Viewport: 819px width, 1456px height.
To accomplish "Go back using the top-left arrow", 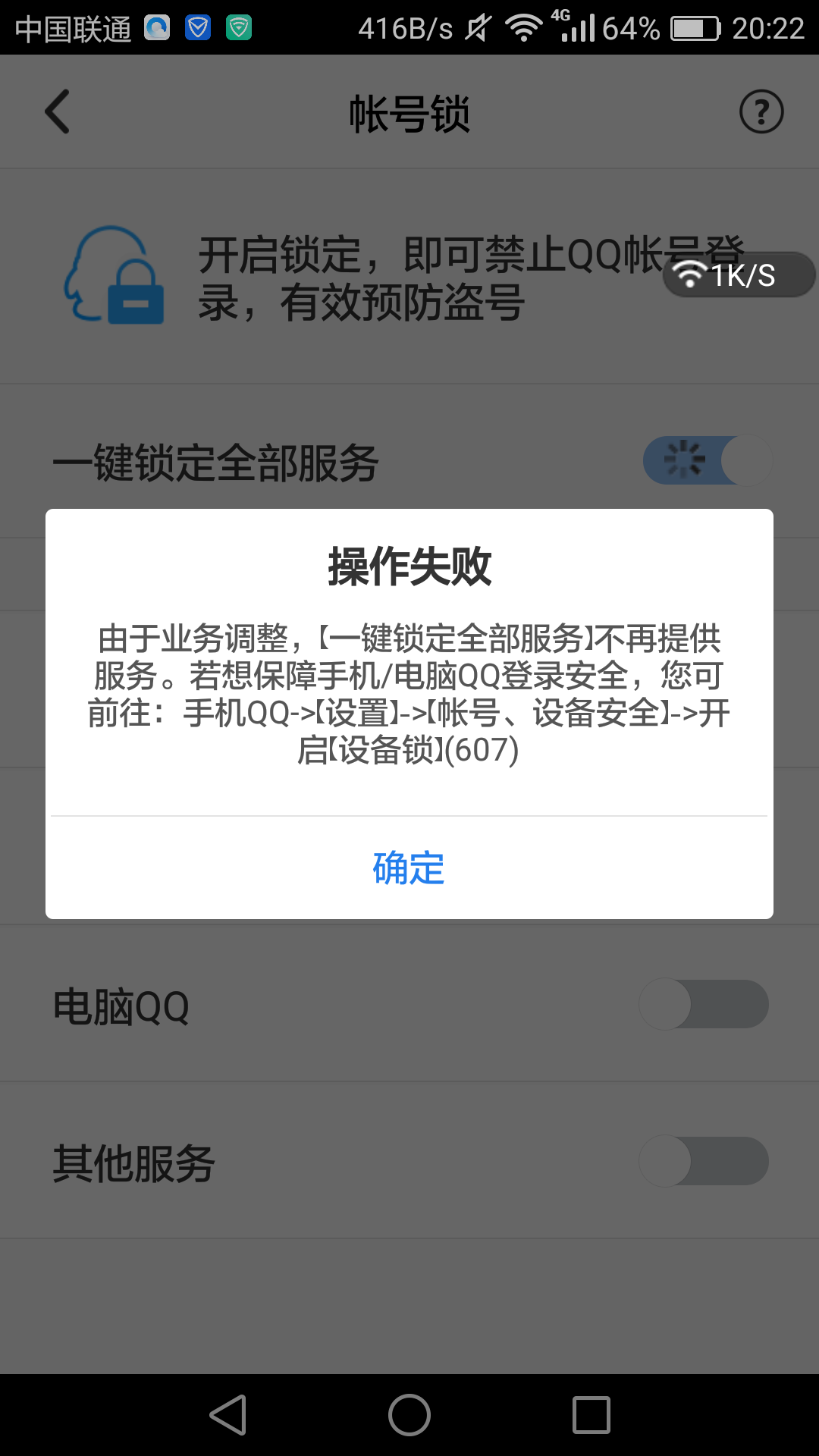I will click(x=58, y=112).
